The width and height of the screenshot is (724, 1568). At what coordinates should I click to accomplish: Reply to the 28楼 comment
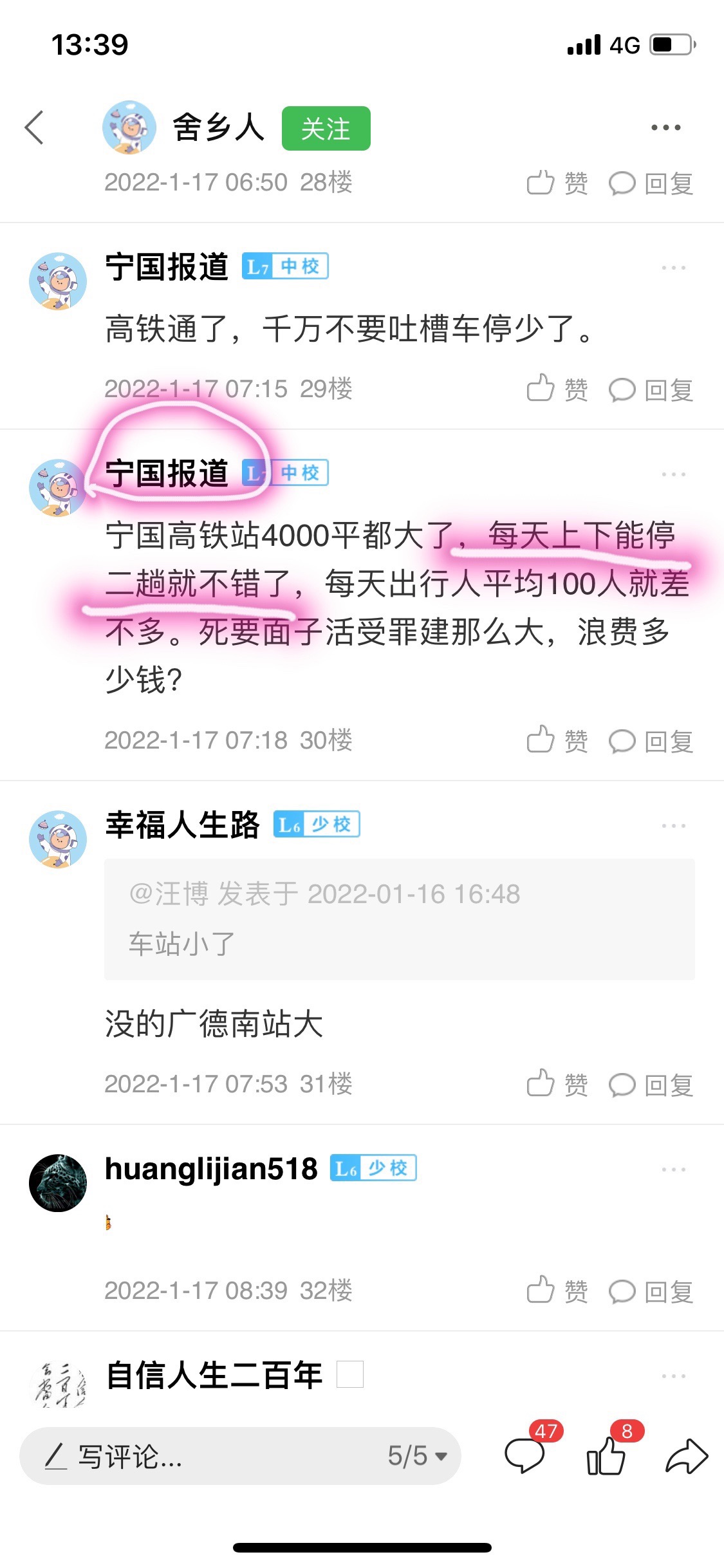point(651,183)
